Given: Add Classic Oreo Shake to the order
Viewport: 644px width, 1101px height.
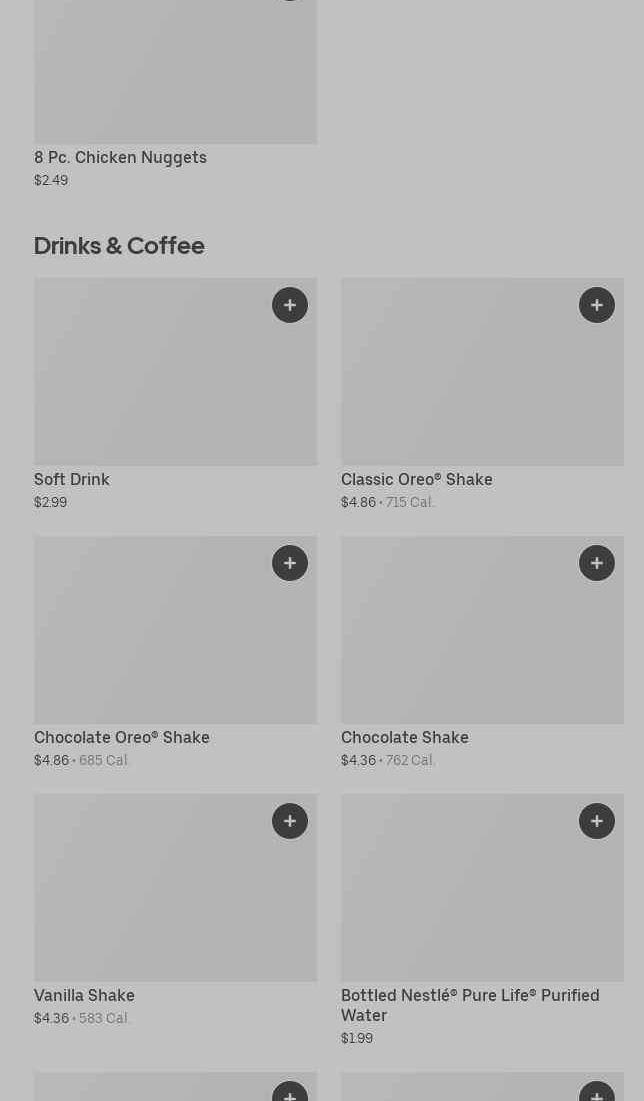Looking at the screenshot, I should tap(597, 305).
